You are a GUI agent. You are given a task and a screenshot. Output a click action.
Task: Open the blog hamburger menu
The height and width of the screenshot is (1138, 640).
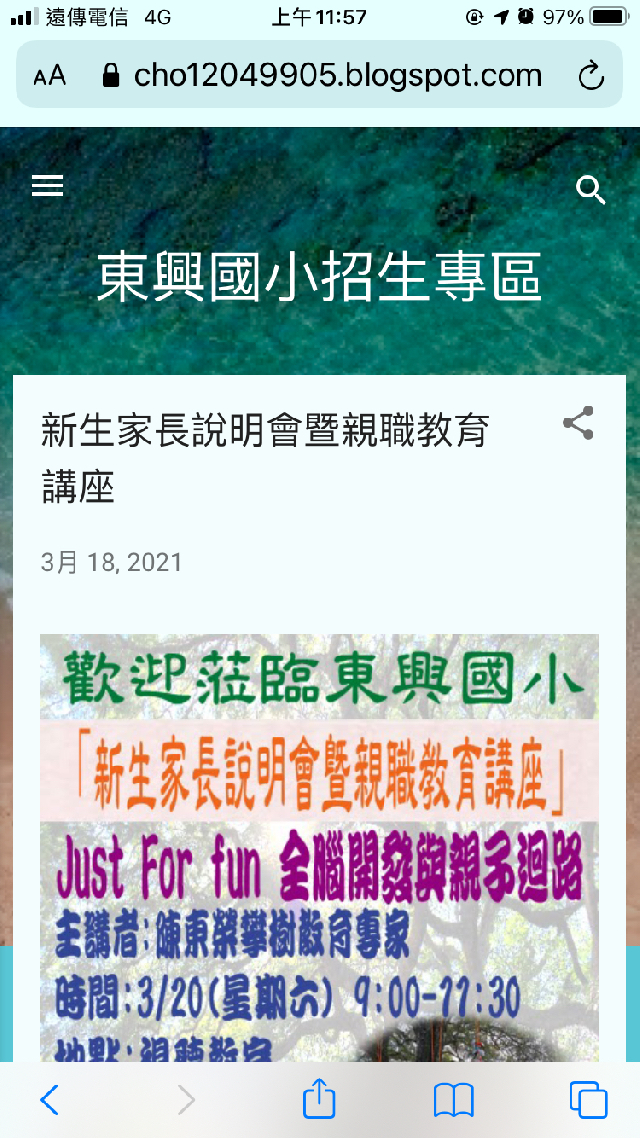tap(47, 186)
